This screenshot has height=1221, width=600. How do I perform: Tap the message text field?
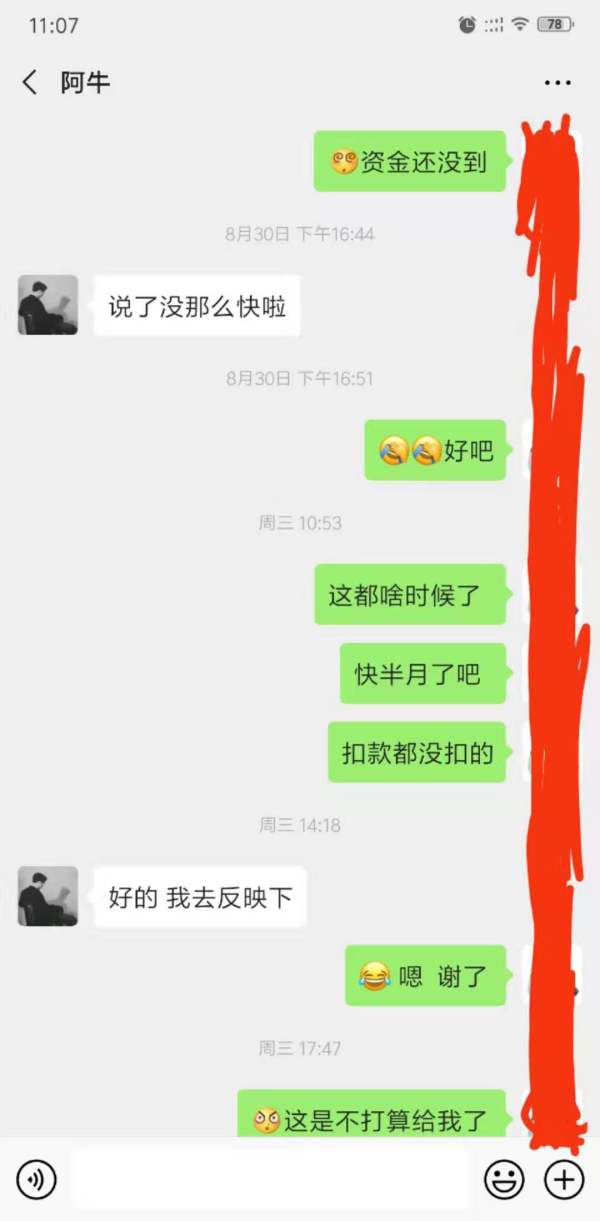coord(269,1180)
